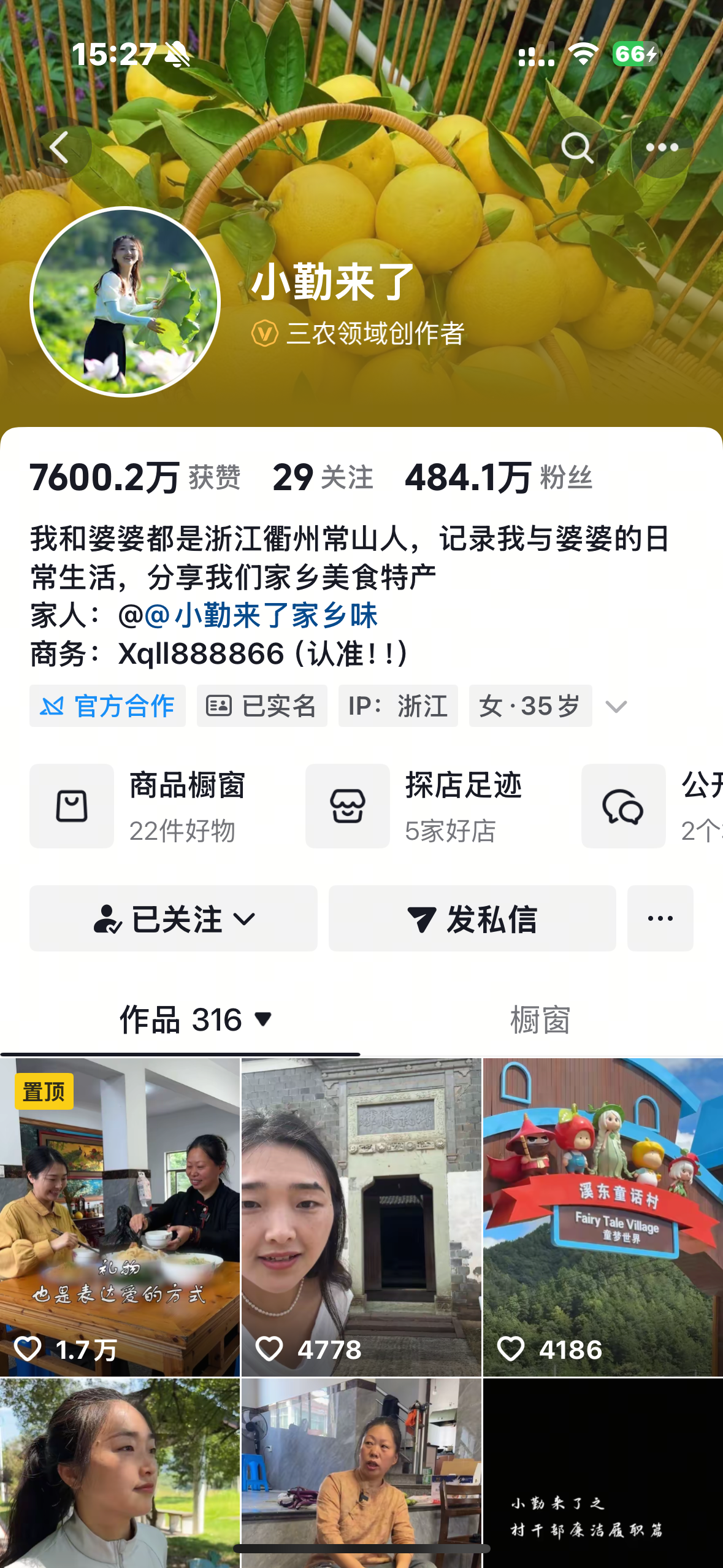
Task: Send a private message via 发私信
Action: (472, 918)
